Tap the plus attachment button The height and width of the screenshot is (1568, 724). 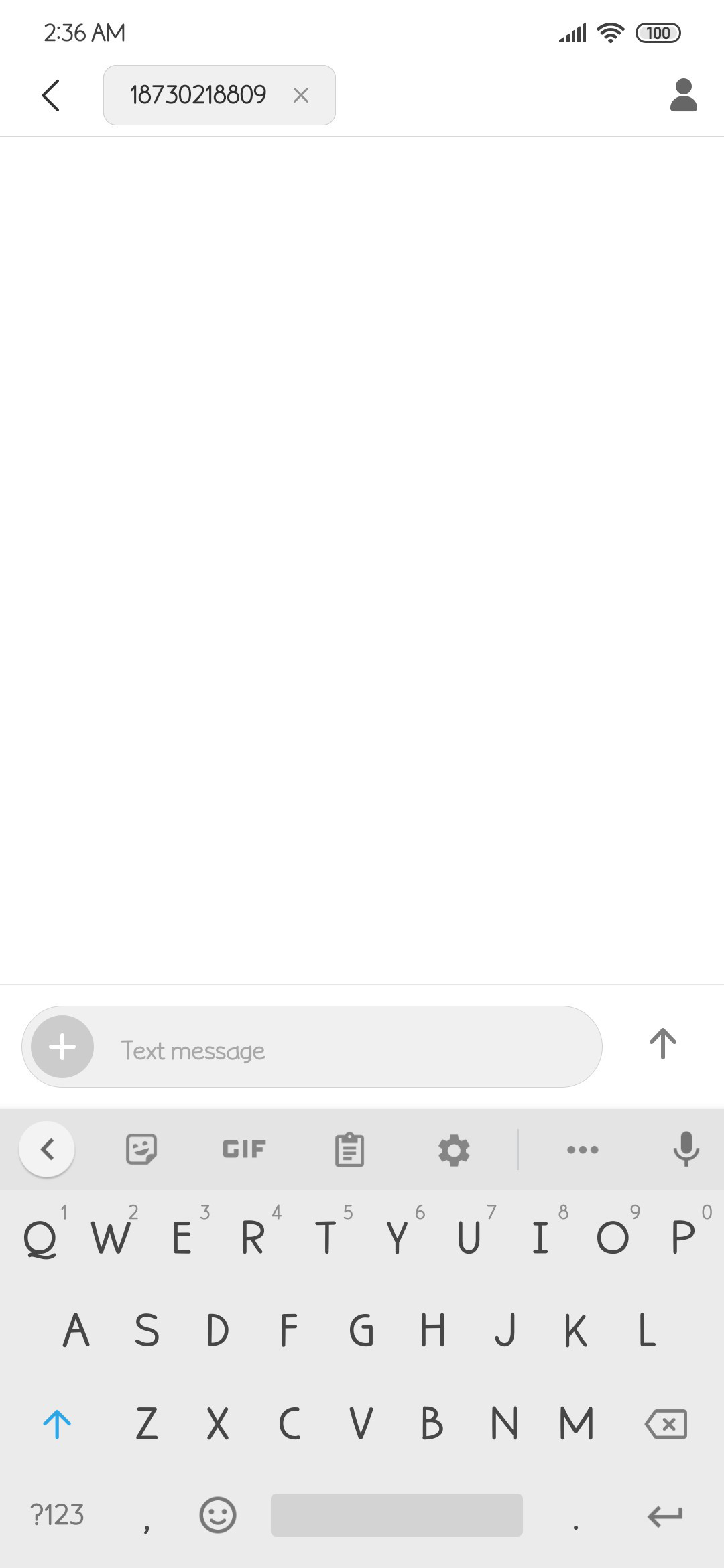pyautogui.click(x=62, y=1047)
